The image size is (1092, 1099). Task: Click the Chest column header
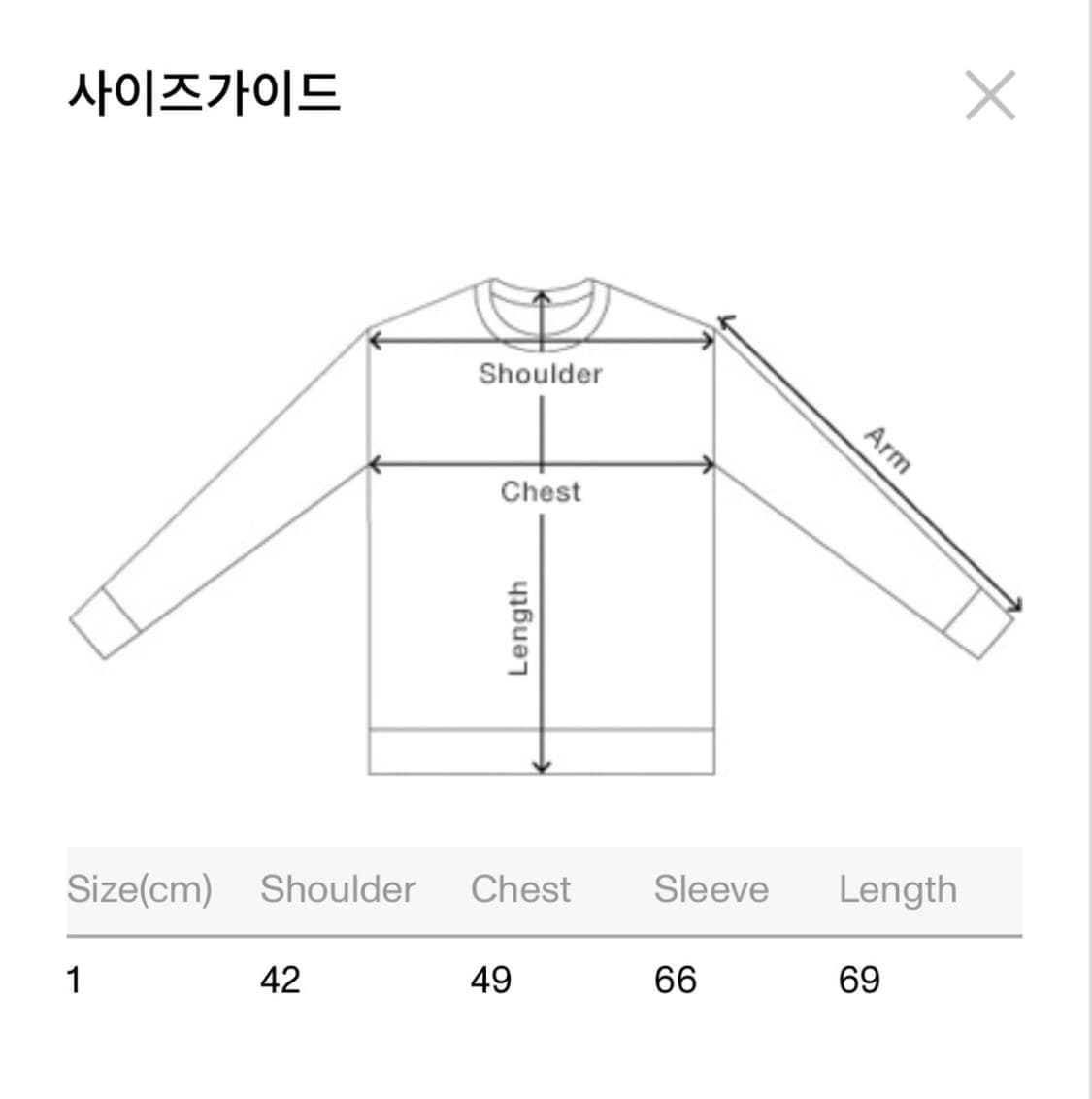[520, 888]
